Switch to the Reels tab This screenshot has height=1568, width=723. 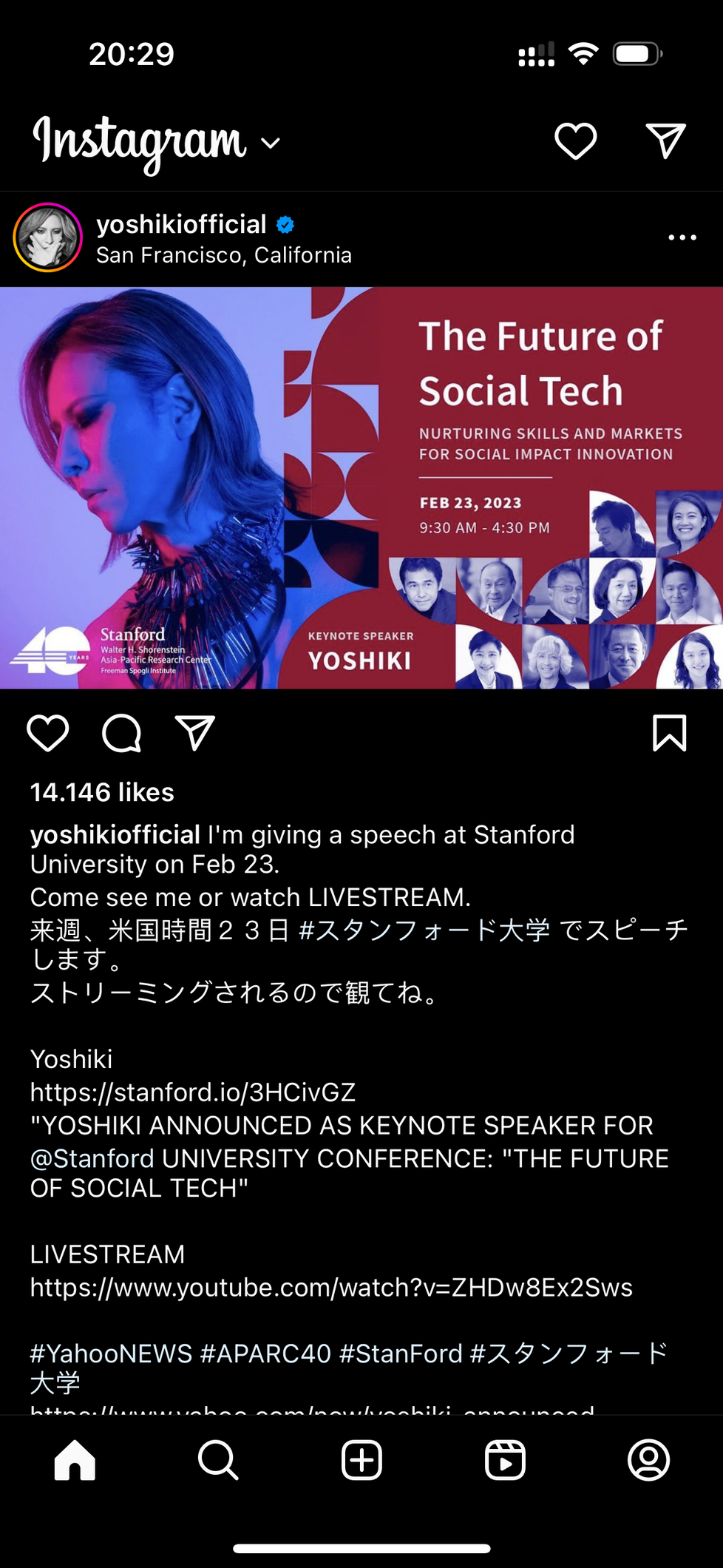505,1461
